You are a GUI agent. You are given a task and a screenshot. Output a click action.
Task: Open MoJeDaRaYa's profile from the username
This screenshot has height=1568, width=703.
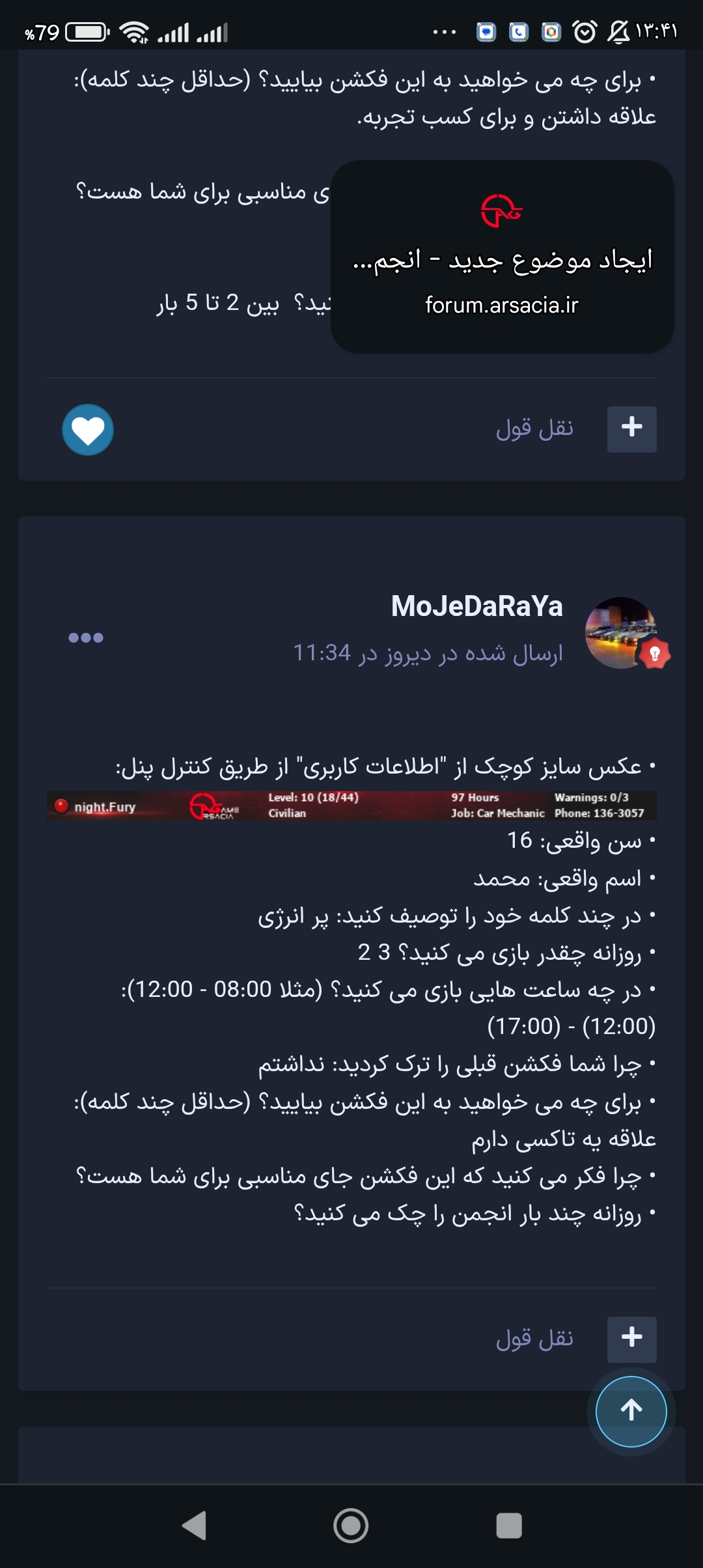[x=476, y=606]
